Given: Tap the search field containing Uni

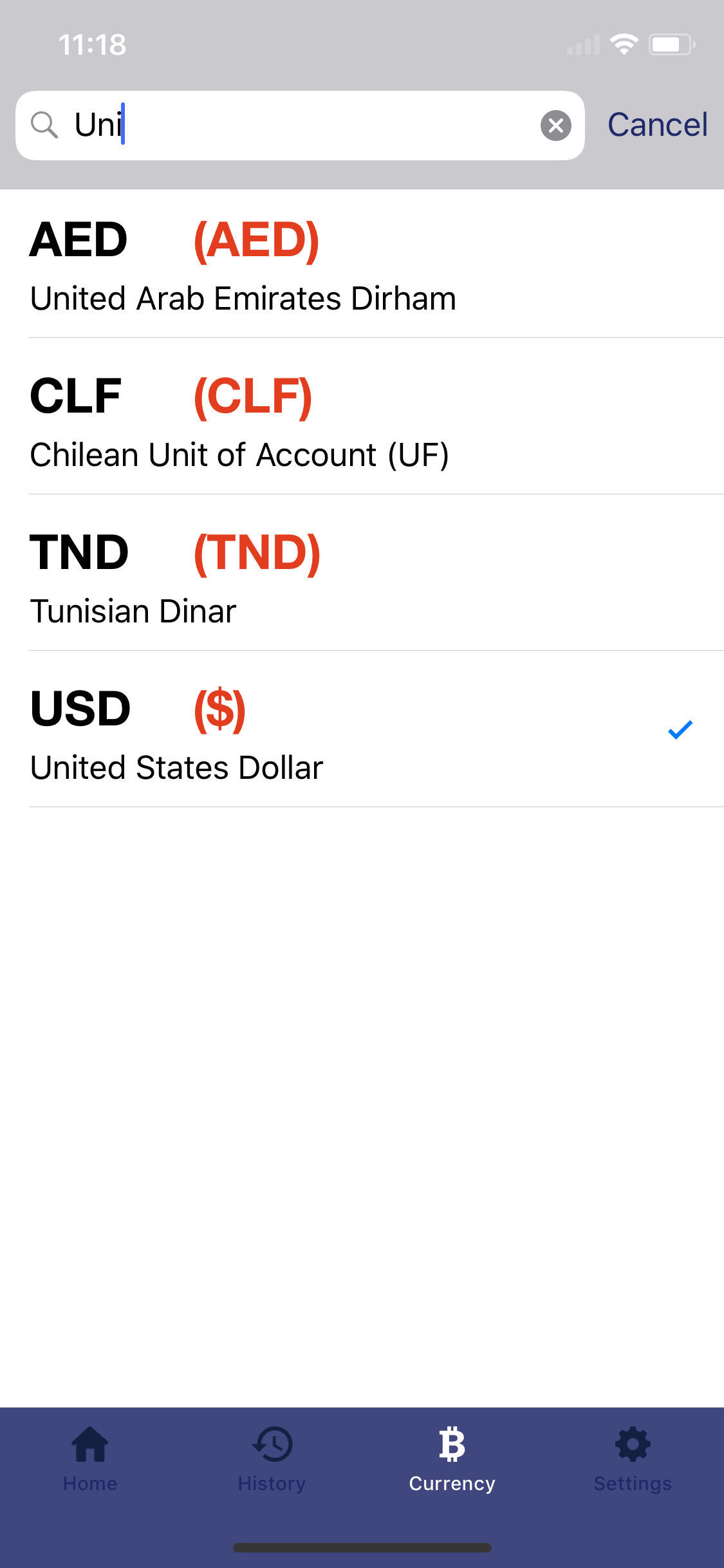Looking at the screenshot, I should (x=300, y=126).
